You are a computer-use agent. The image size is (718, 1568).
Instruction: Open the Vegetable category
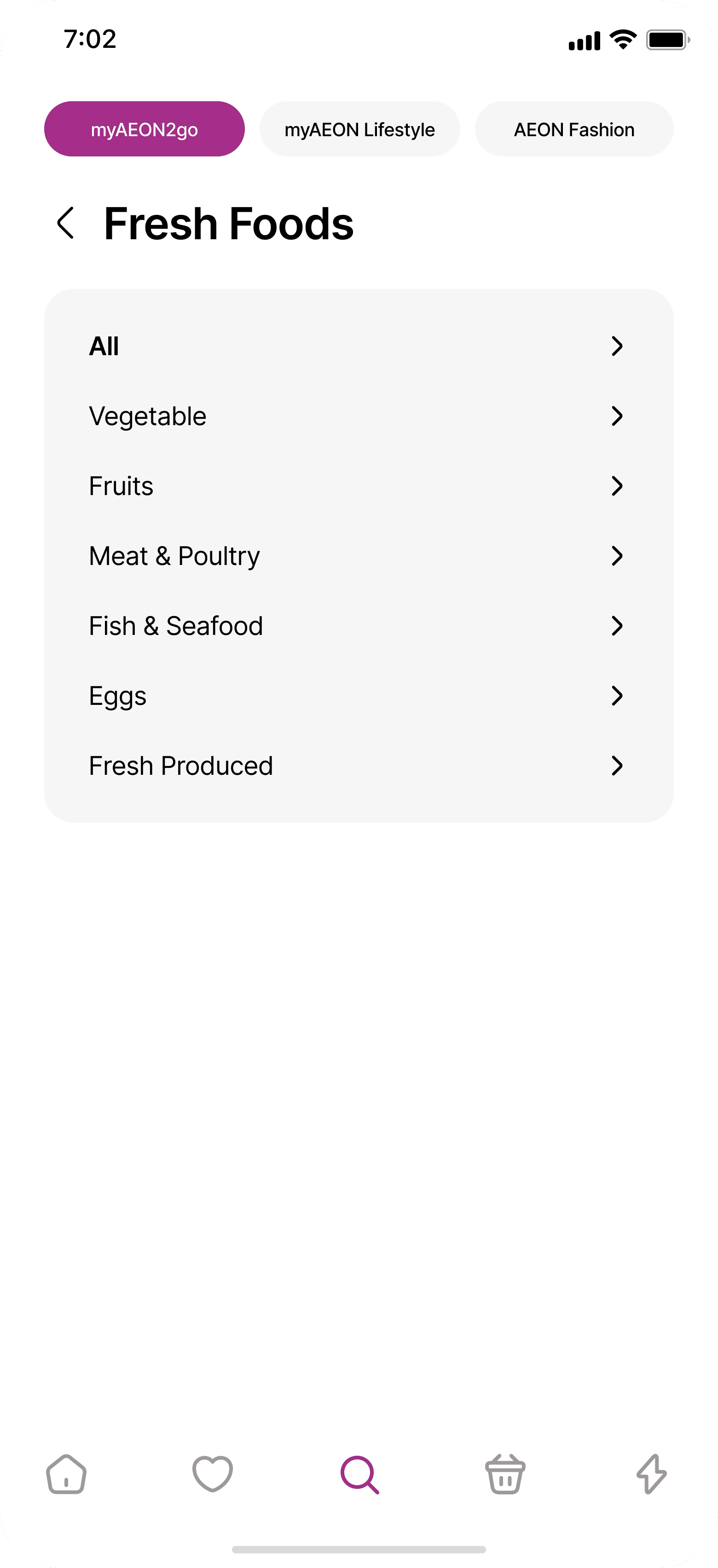(359, 416)
